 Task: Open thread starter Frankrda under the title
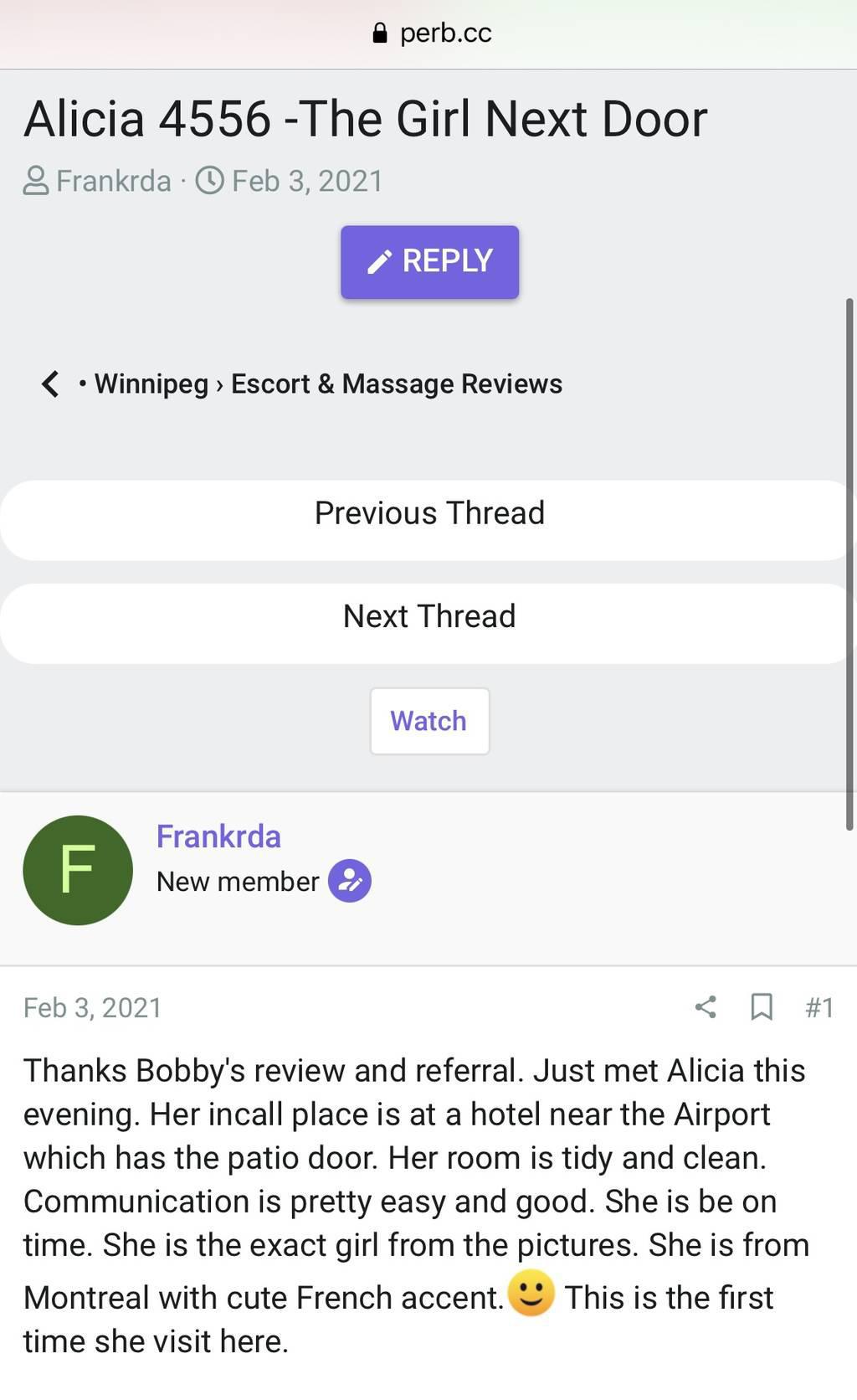[113, 181]
